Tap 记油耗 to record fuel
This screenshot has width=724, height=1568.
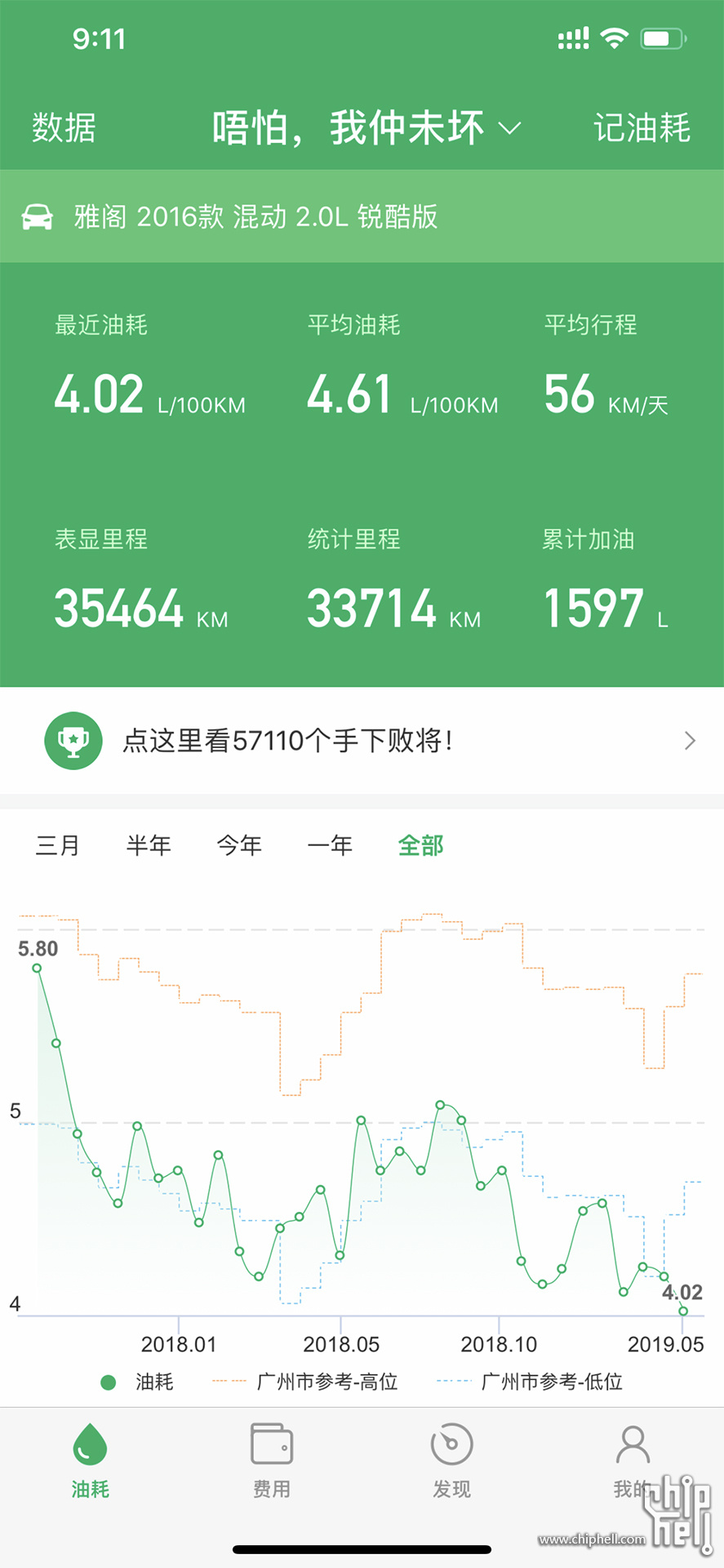pyautogui.click(x=642, y=128)
